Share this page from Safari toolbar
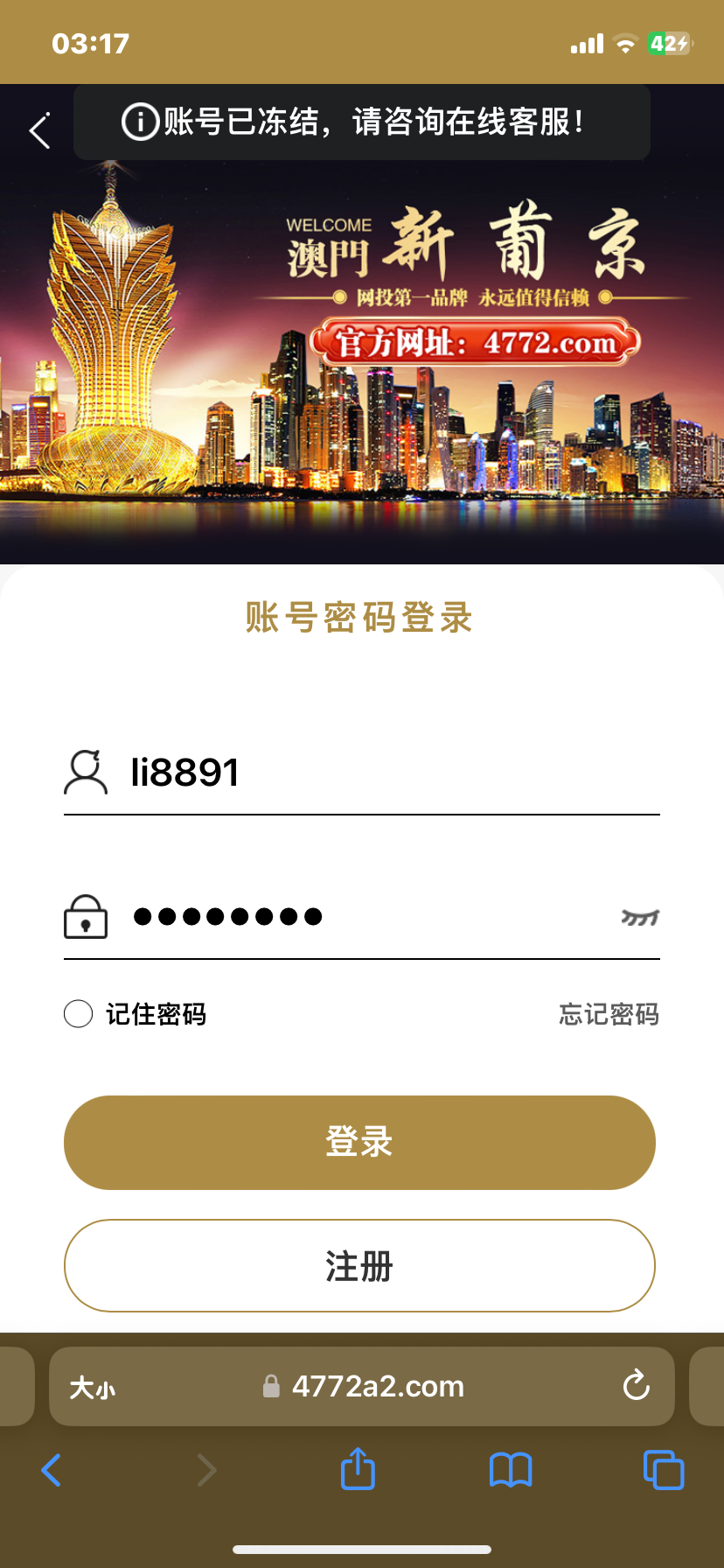This screenshot has width=724, height=1568. (358, 1469)
